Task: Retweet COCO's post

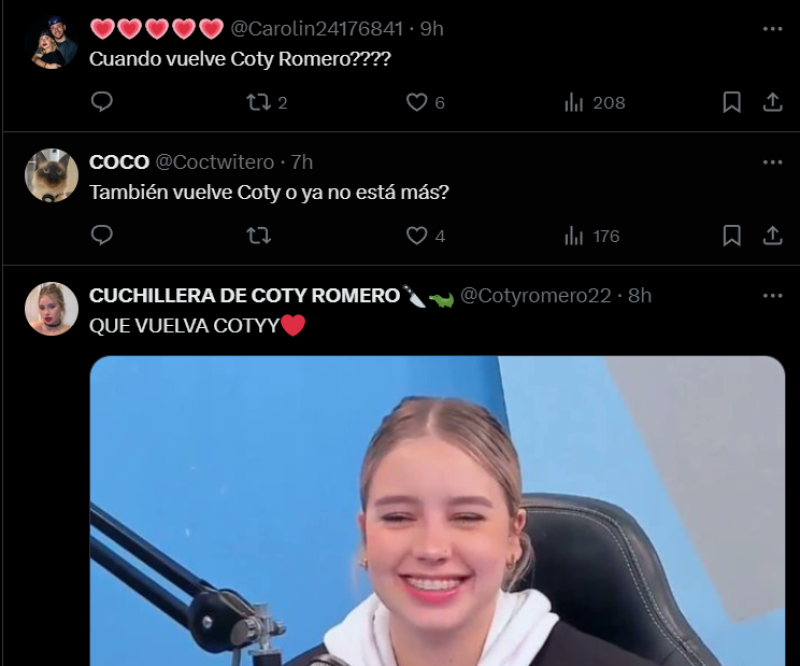Action: pos(259,236)
